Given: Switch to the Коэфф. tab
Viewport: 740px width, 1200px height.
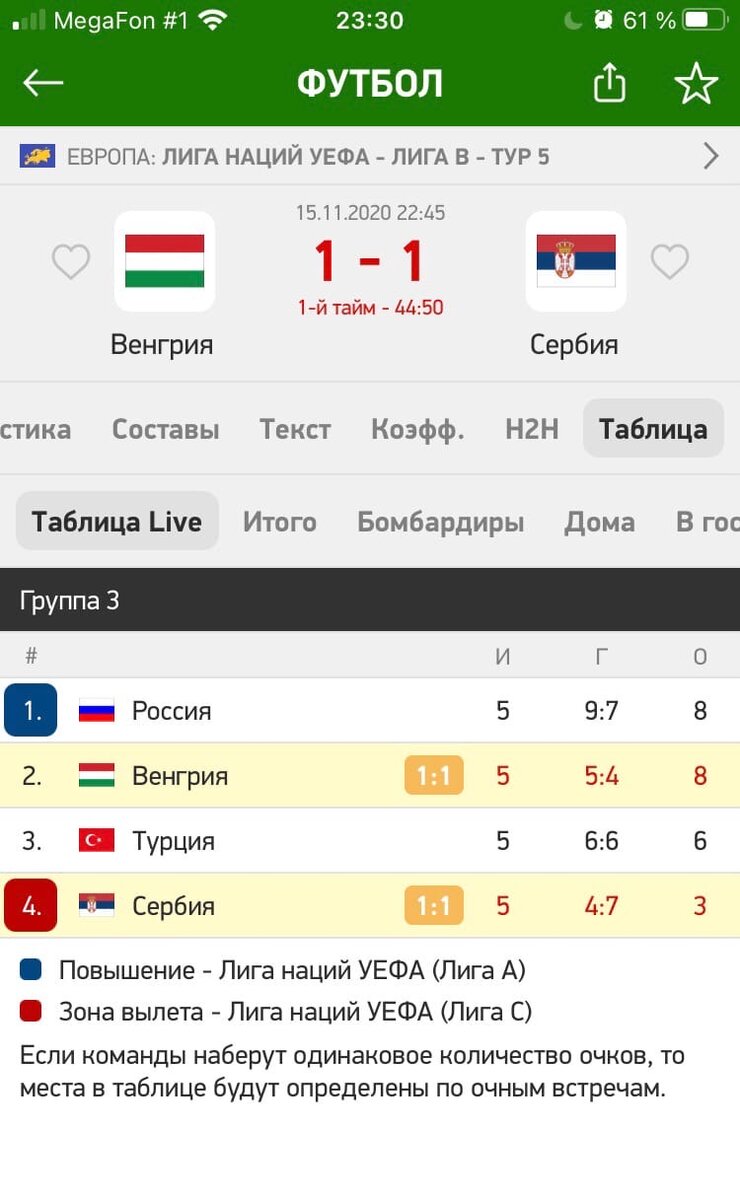Looking at the screenshot, I should [418, 429].
